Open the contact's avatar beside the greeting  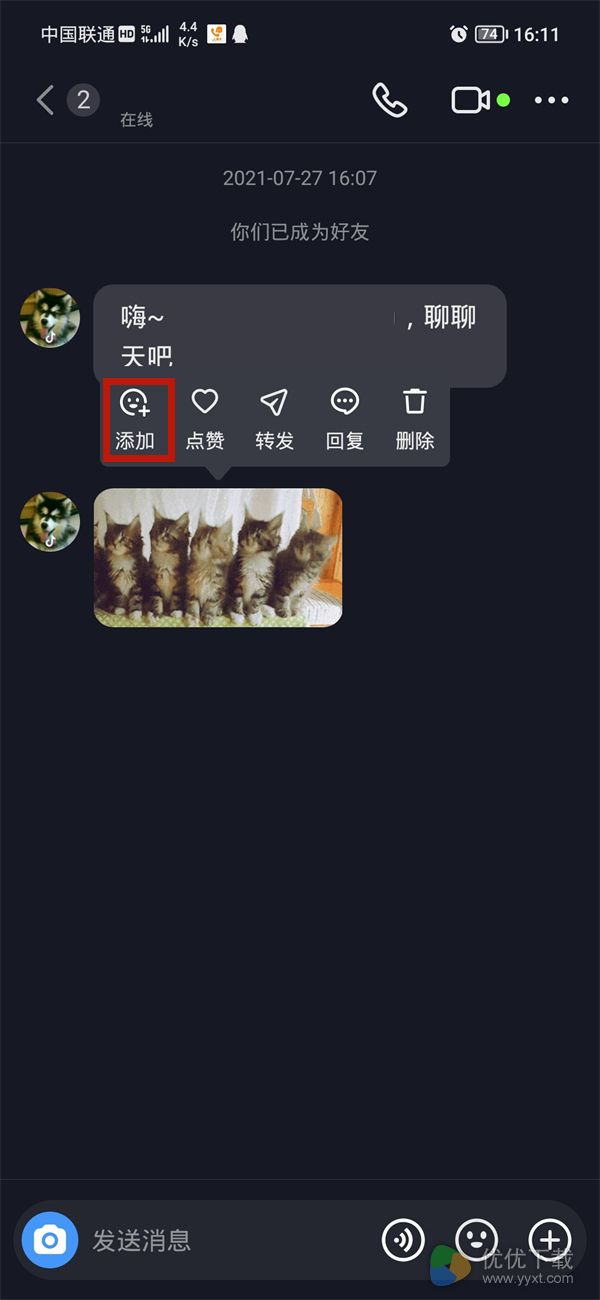(50, 318)
